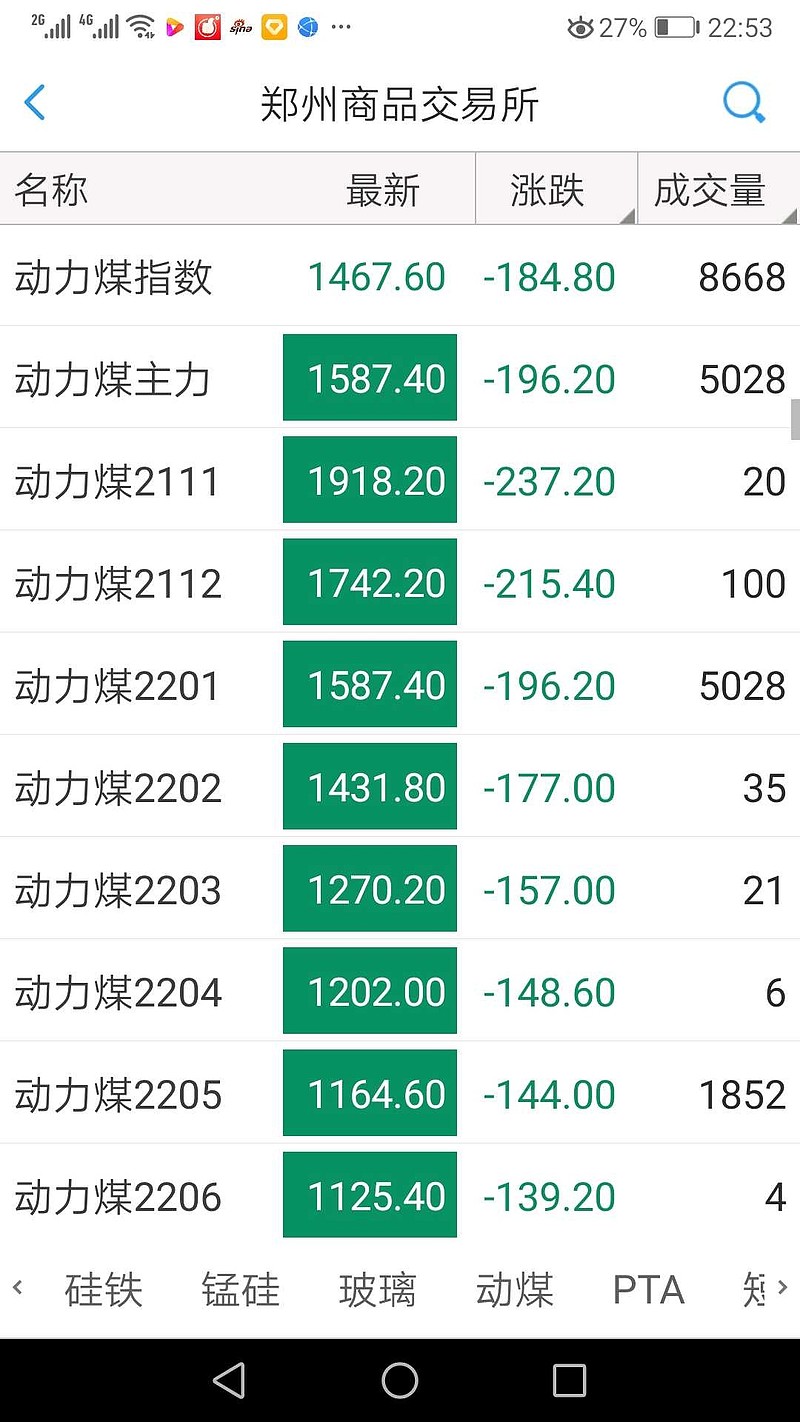Screen dimensions: 800x1422
Task: Switch to the PTA tab
Action: 648,1290
